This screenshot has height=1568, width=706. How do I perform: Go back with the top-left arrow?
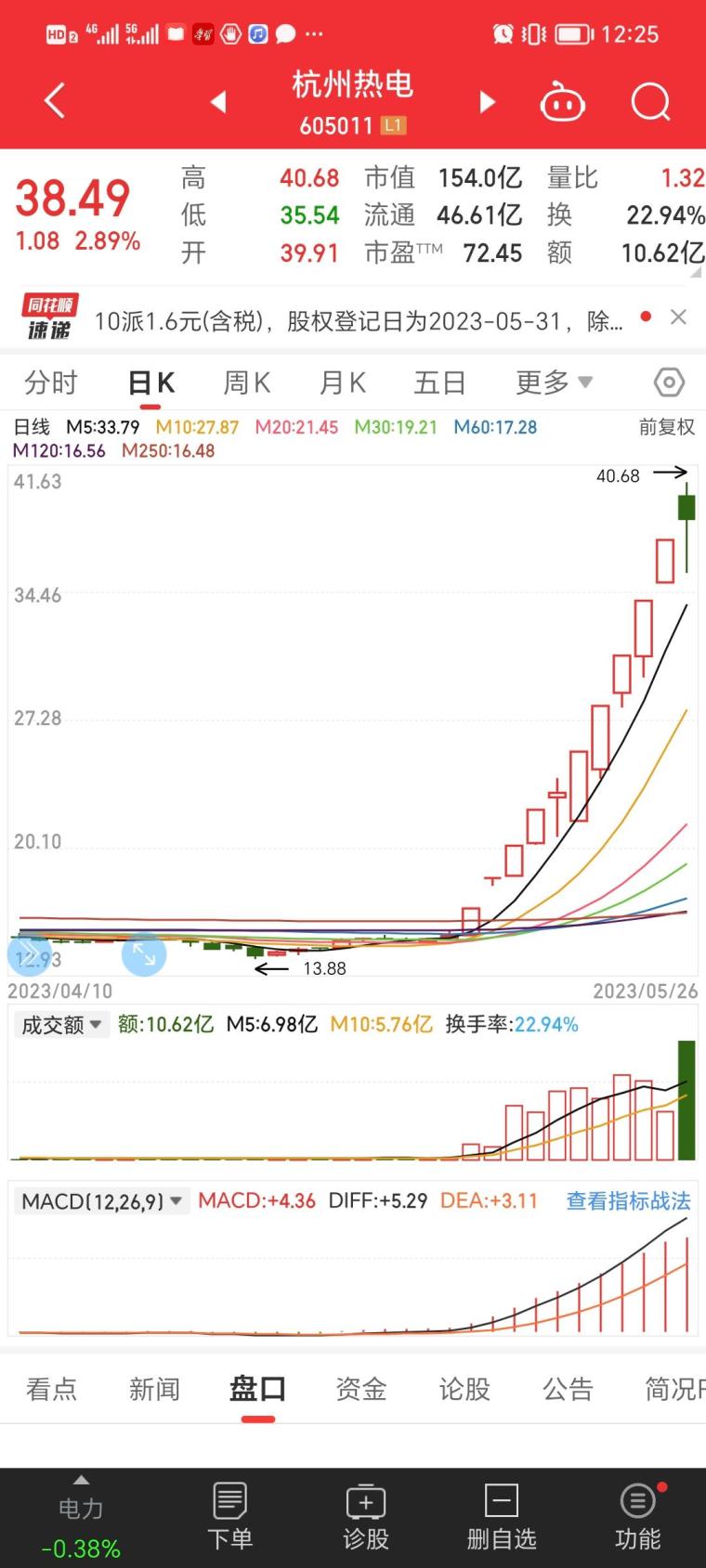[55, 100]
